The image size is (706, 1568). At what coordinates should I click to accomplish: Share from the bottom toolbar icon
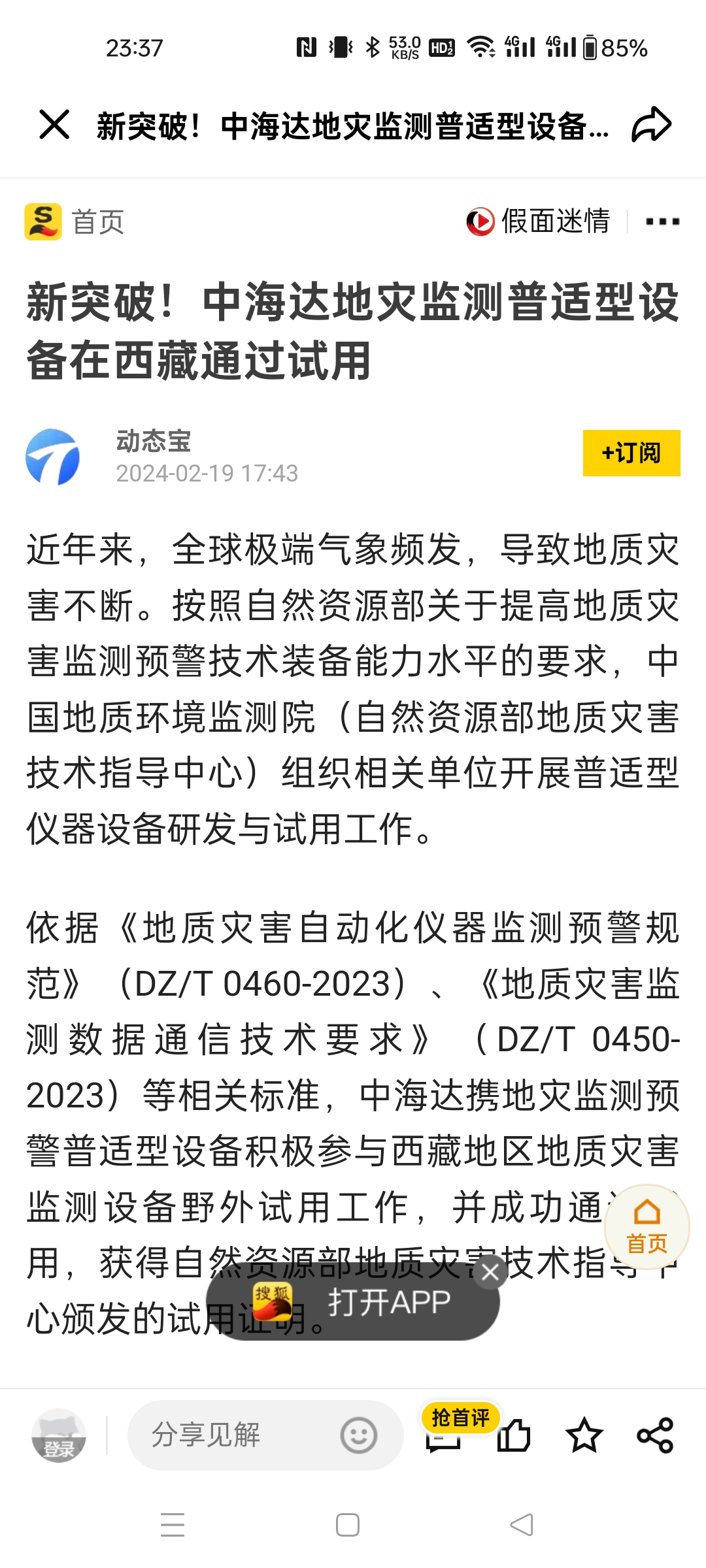click(x=654, y=1435)
